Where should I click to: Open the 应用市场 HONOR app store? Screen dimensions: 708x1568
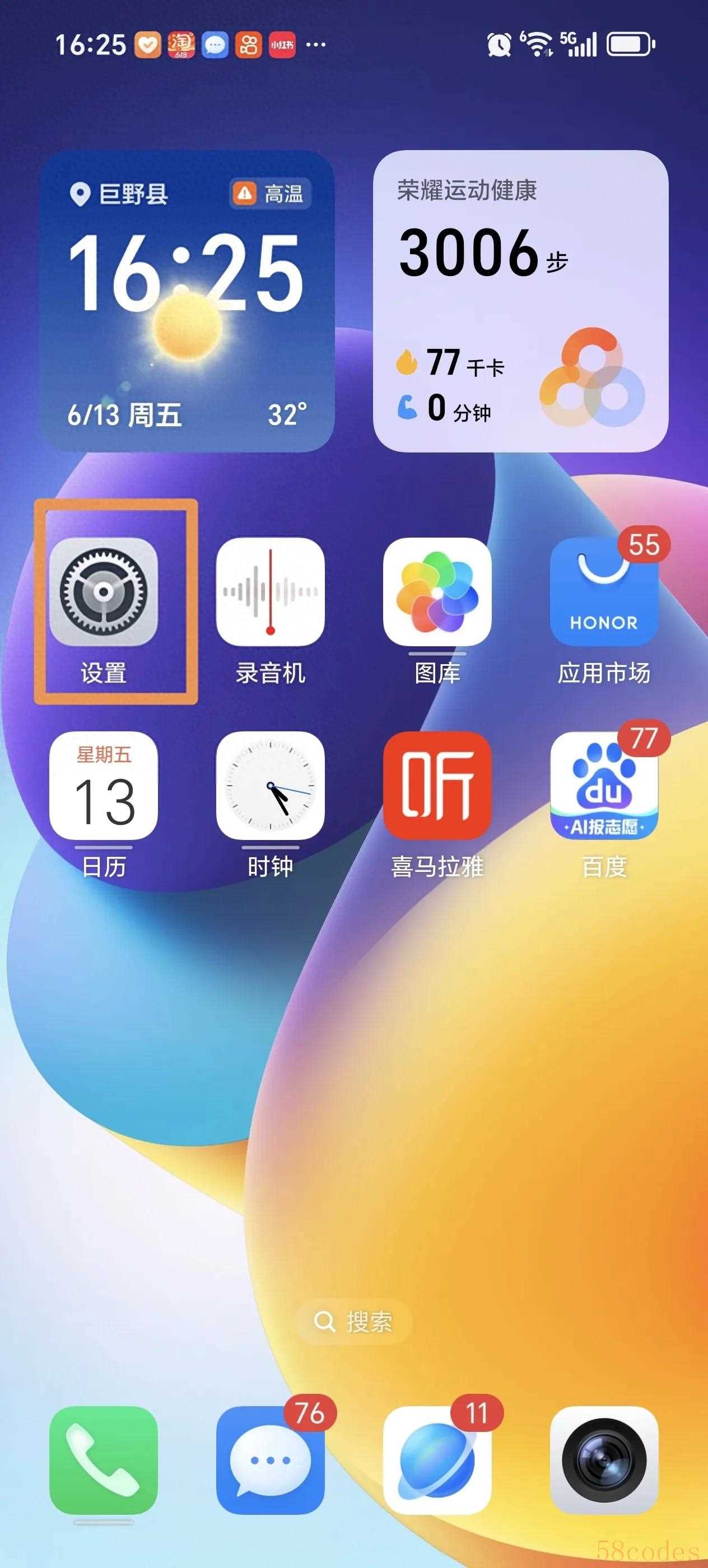point(604,592)
